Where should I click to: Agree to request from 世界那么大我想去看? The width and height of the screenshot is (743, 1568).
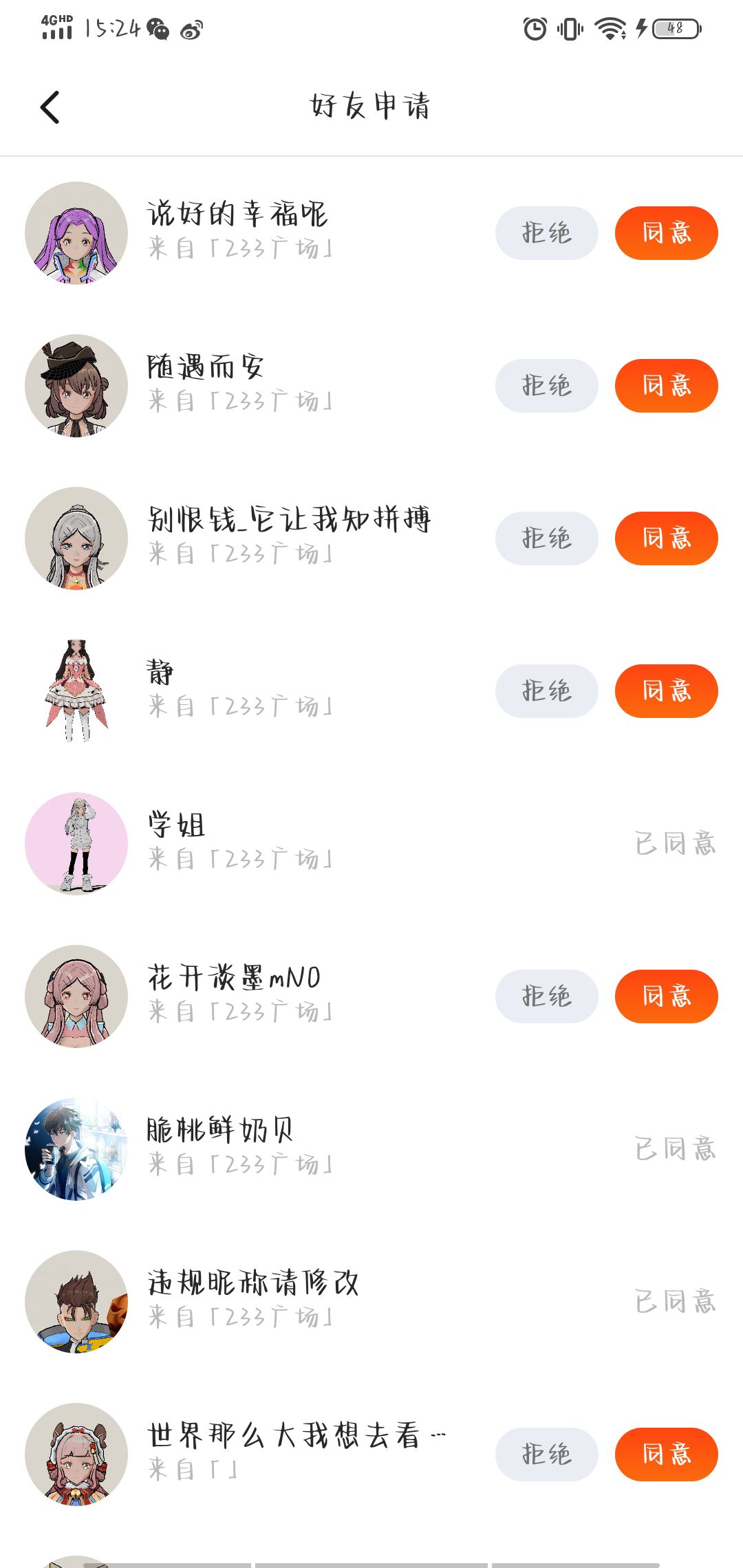666,1455
